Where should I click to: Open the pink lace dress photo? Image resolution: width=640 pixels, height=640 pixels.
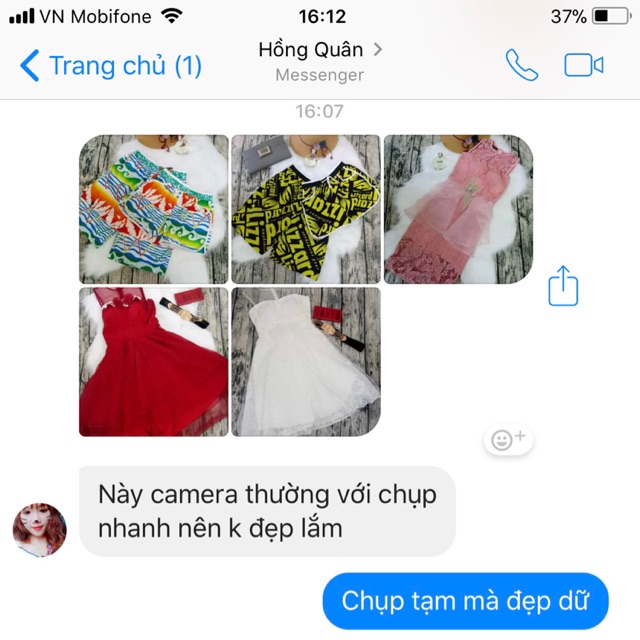457,209
